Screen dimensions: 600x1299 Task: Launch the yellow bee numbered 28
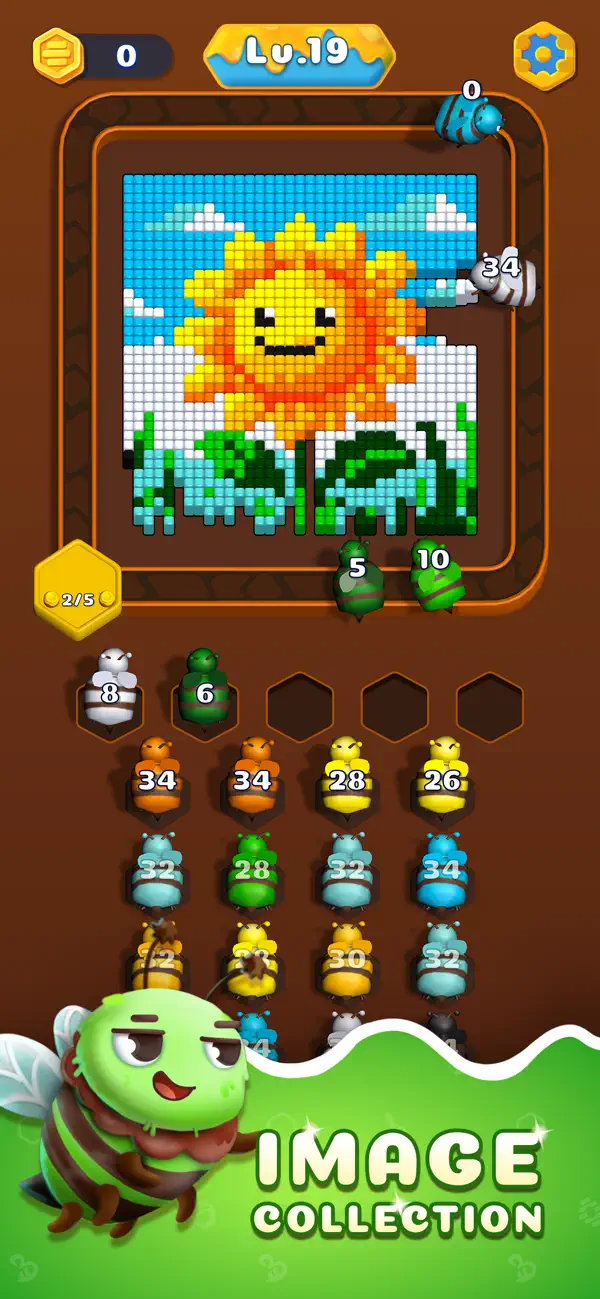pyautogui.click(x=346, y=777)
